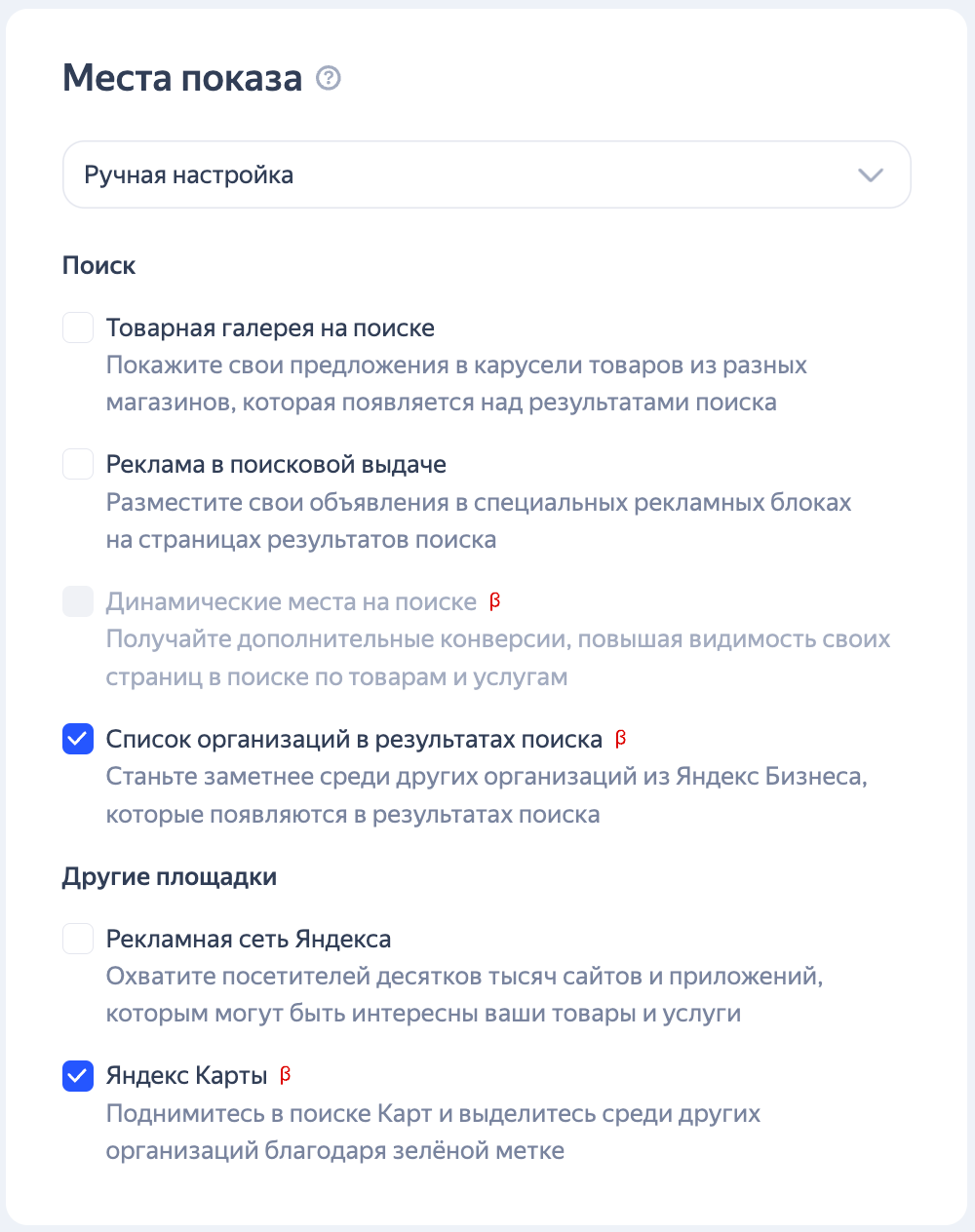Enable Рекламная сеть Яндекса checkbox
This screenshot has height=1232, width=975.
point(78,939)
